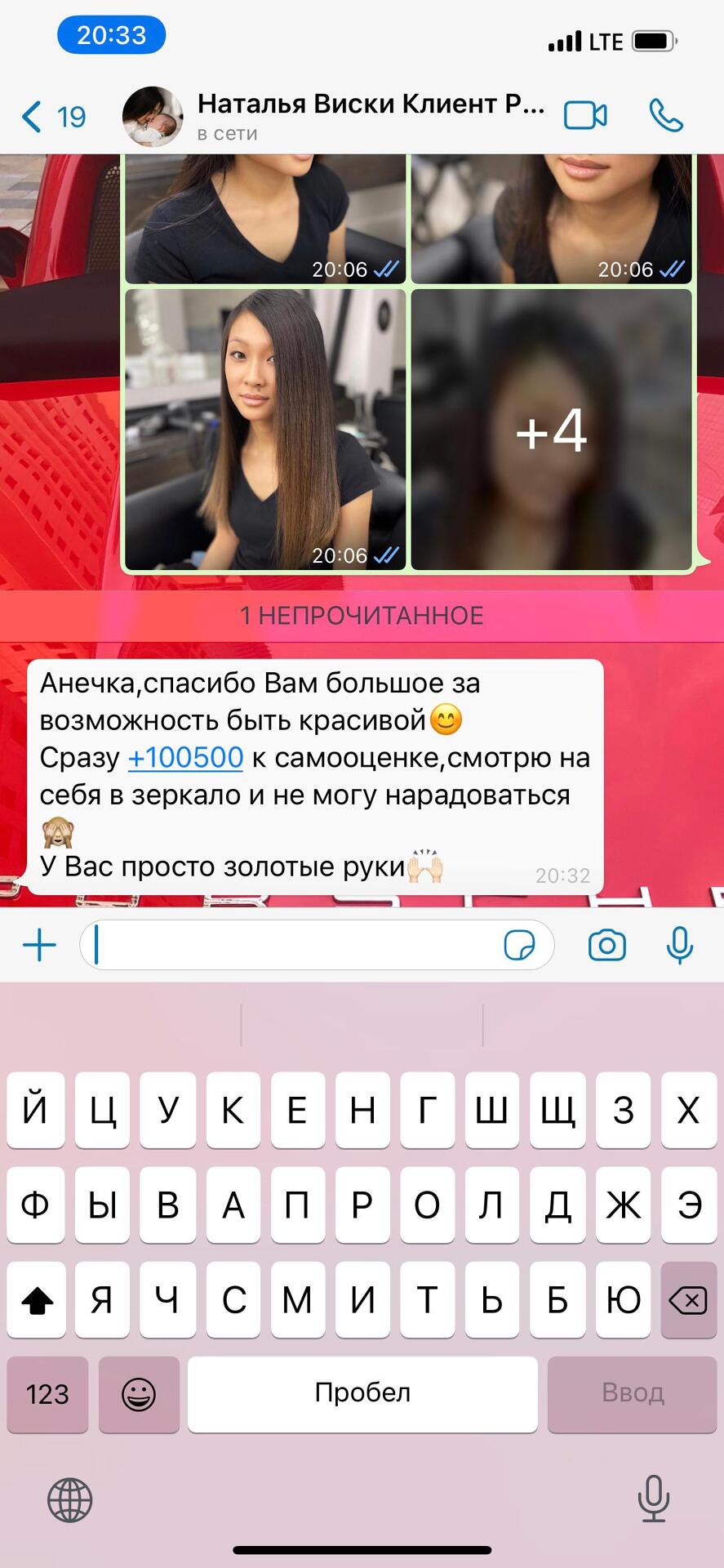This screenshot has width=724, height=1568.
Task: Tap the Пробел space key
Action: (x=362, y=1394)
